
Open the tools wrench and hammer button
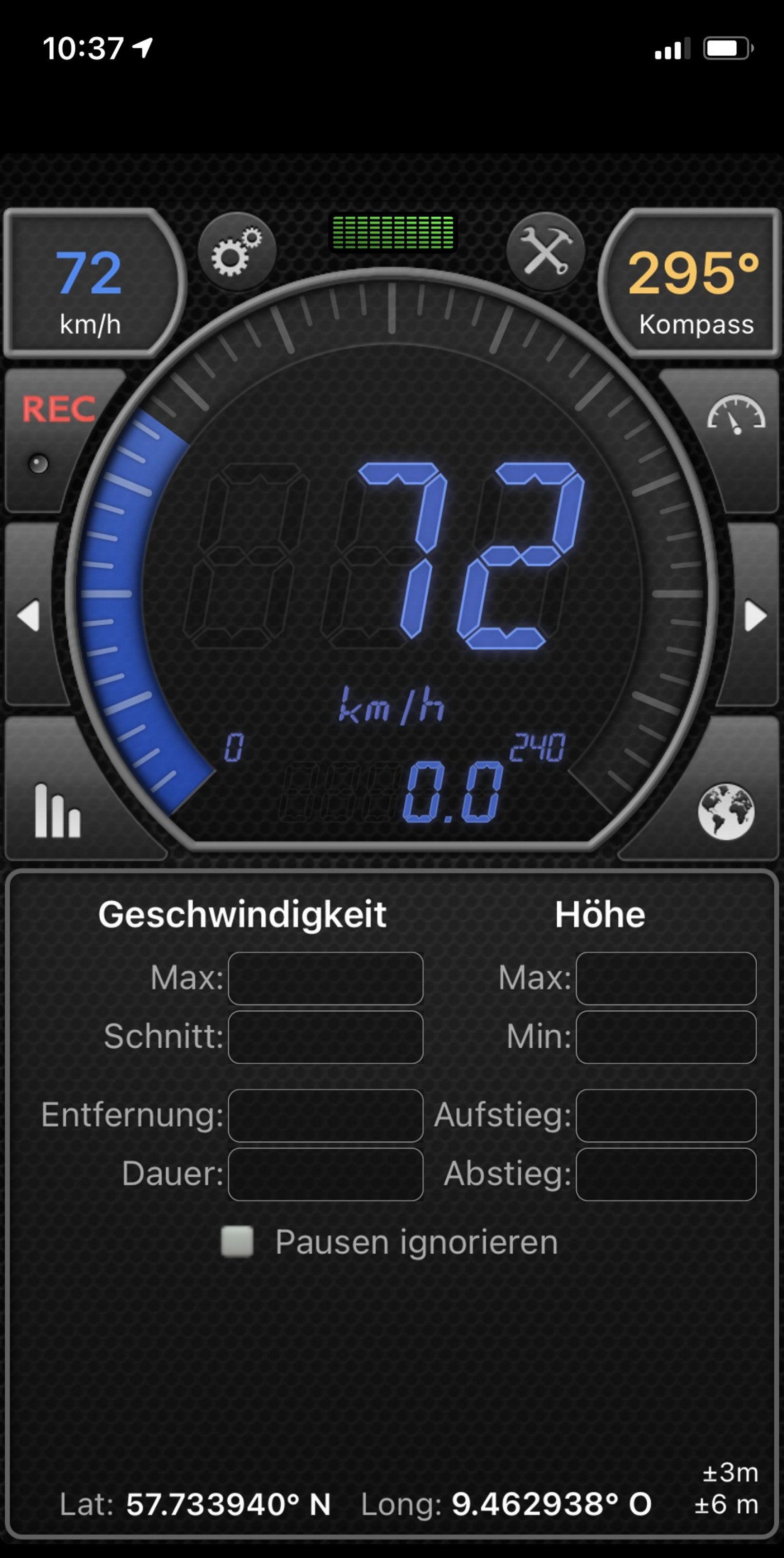pyautogui.click(x=546, y=251)
